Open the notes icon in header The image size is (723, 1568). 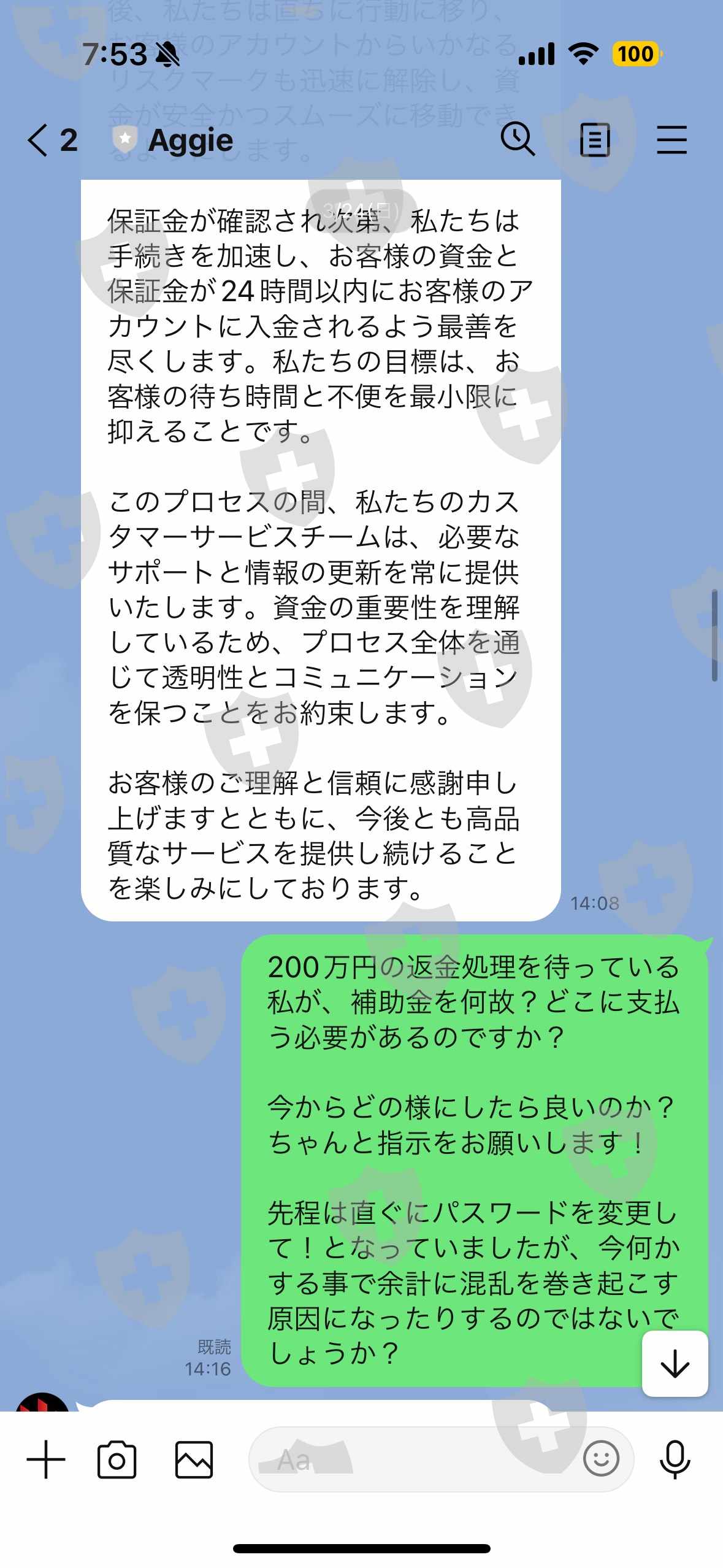(x=595, y=140)
